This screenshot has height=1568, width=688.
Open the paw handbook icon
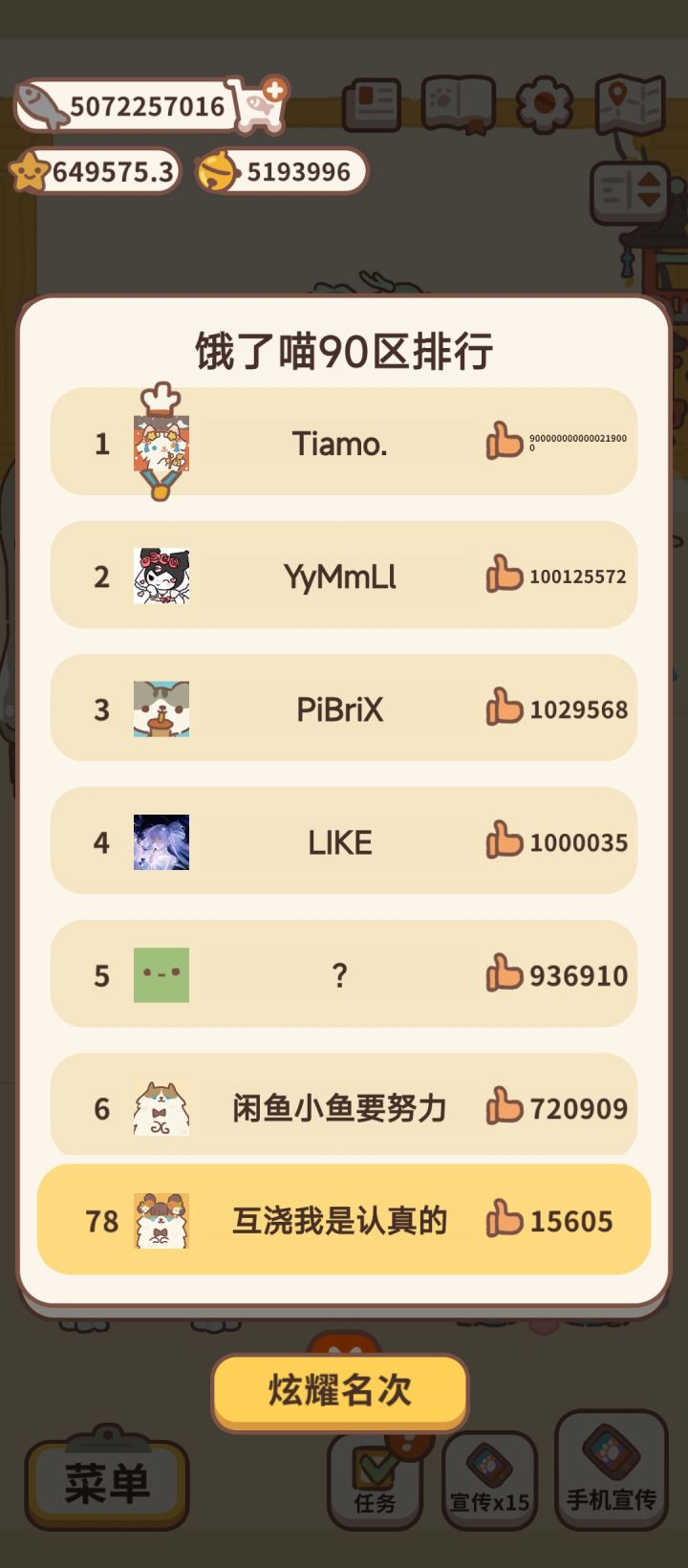pyautogui.click(x=456, y=102)
